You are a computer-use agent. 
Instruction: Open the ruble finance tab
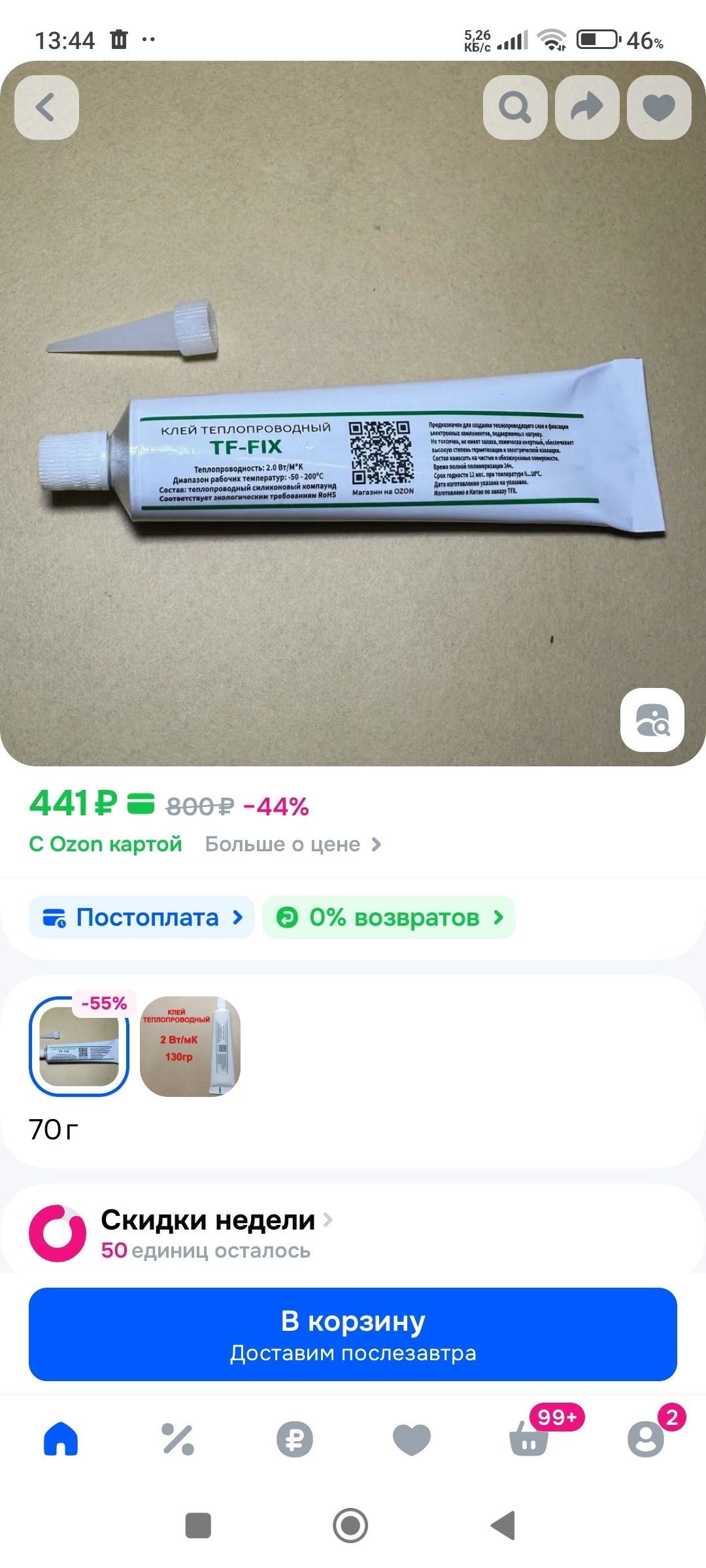tap(295, 1439)
